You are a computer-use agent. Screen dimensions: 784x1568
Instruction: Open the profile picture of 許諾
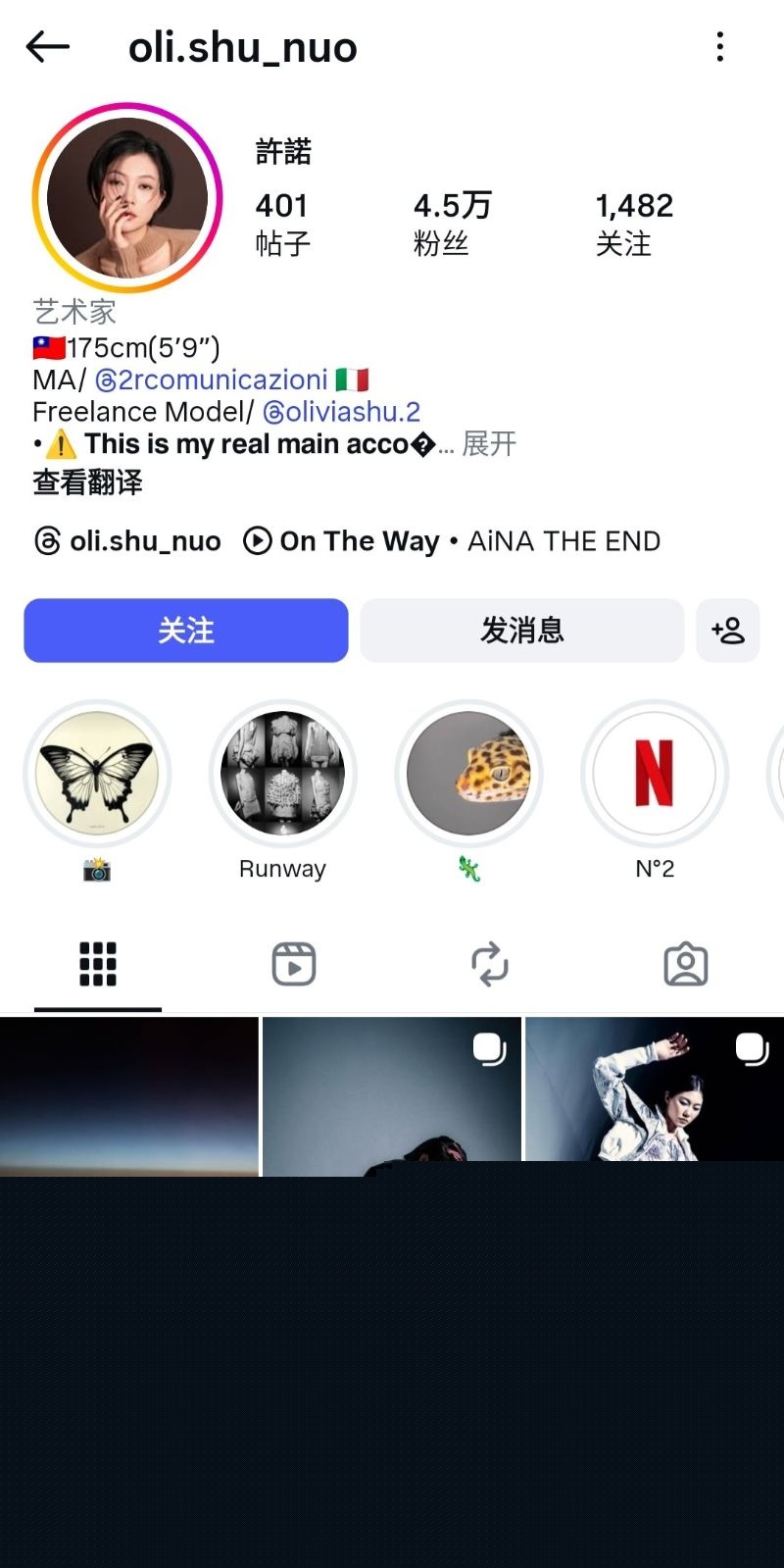(x=125, y=198)
